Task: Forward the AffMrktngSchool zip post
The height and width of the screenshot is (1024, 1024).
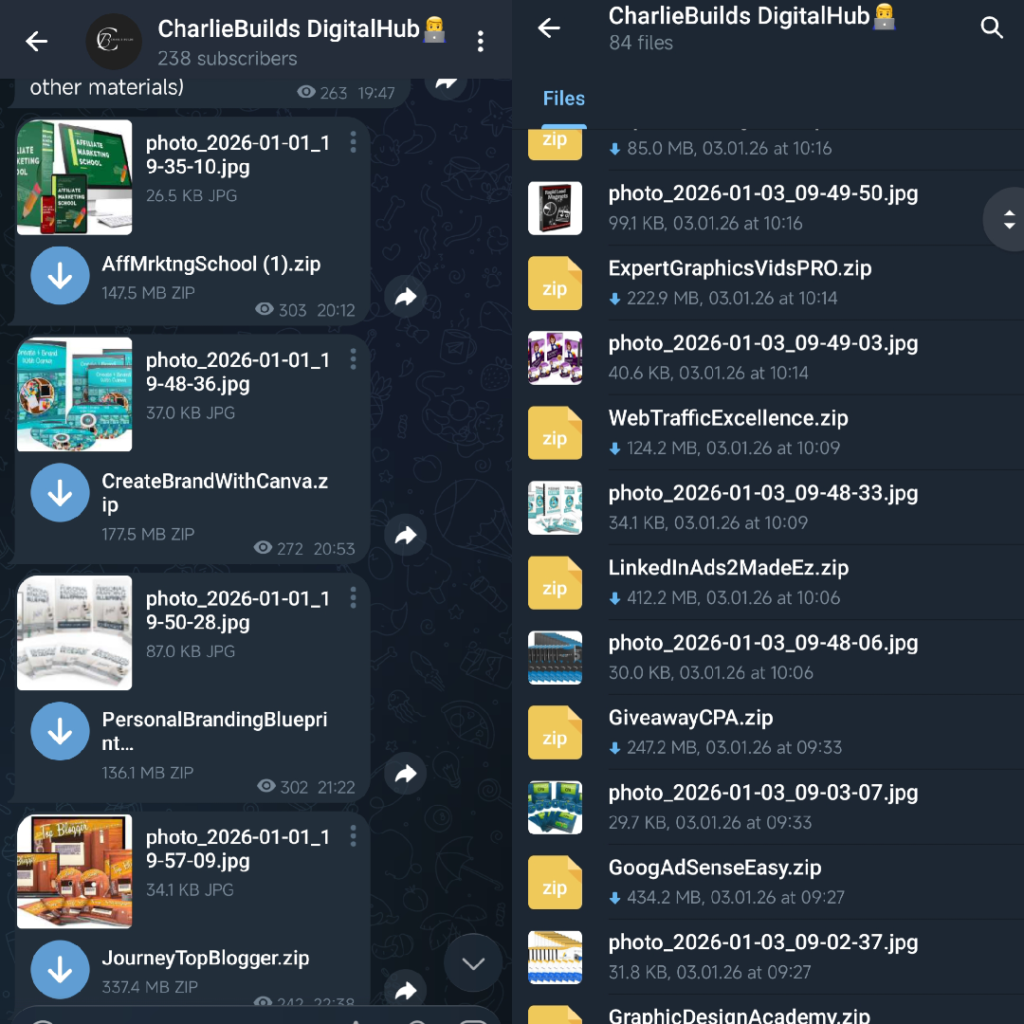Action: [x=405, y=297]
